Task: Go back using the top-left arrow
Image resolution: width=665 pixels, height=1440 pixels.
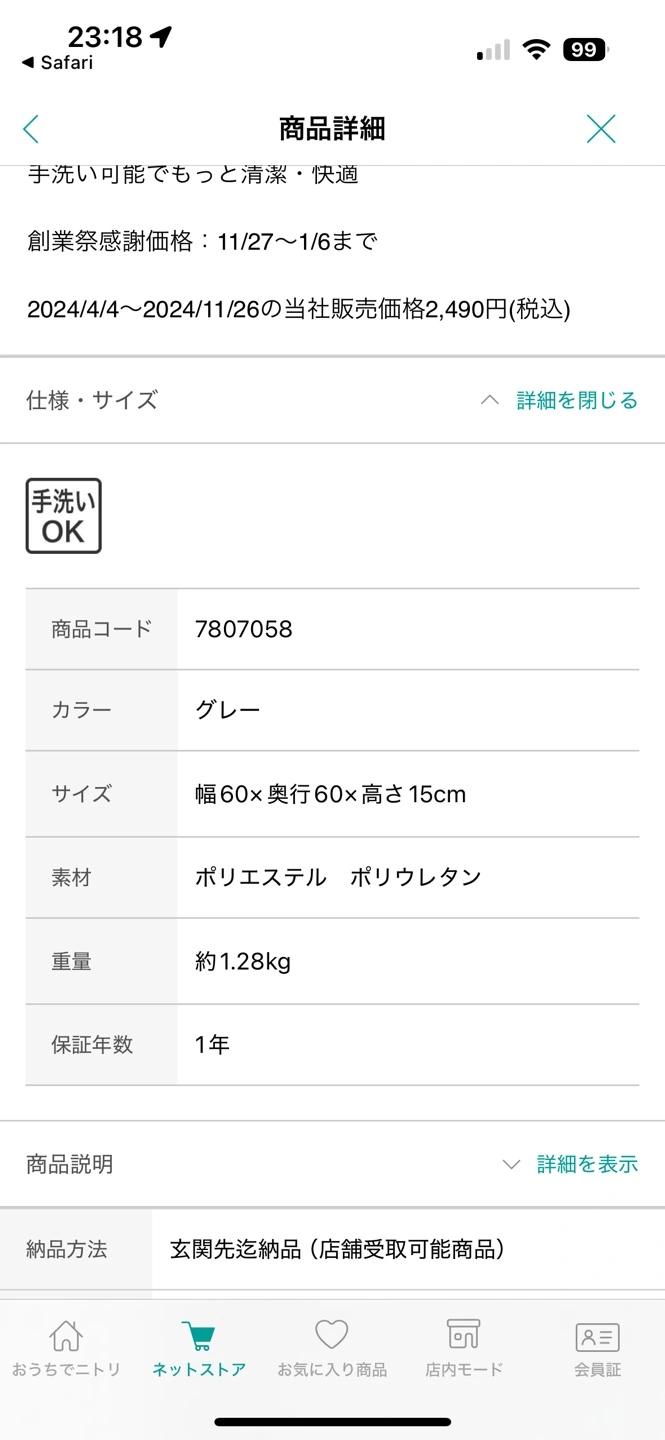Action: click(x=31, y=129)
